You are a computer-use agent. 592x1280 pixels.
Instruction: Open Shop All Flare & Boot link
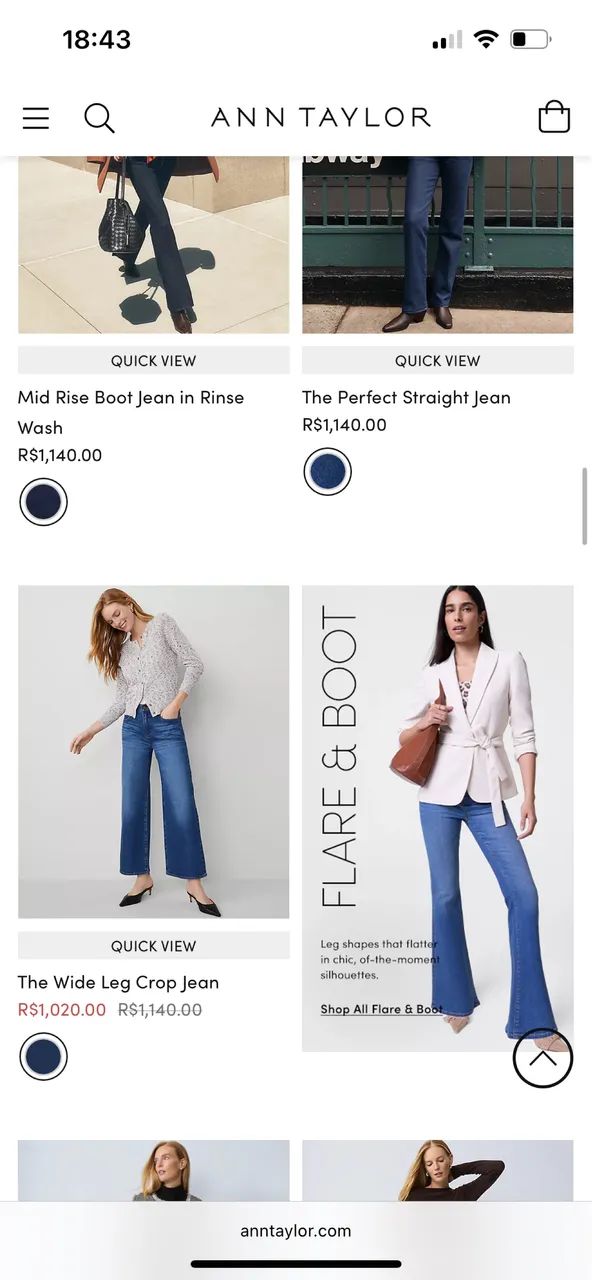(382, 1009)
